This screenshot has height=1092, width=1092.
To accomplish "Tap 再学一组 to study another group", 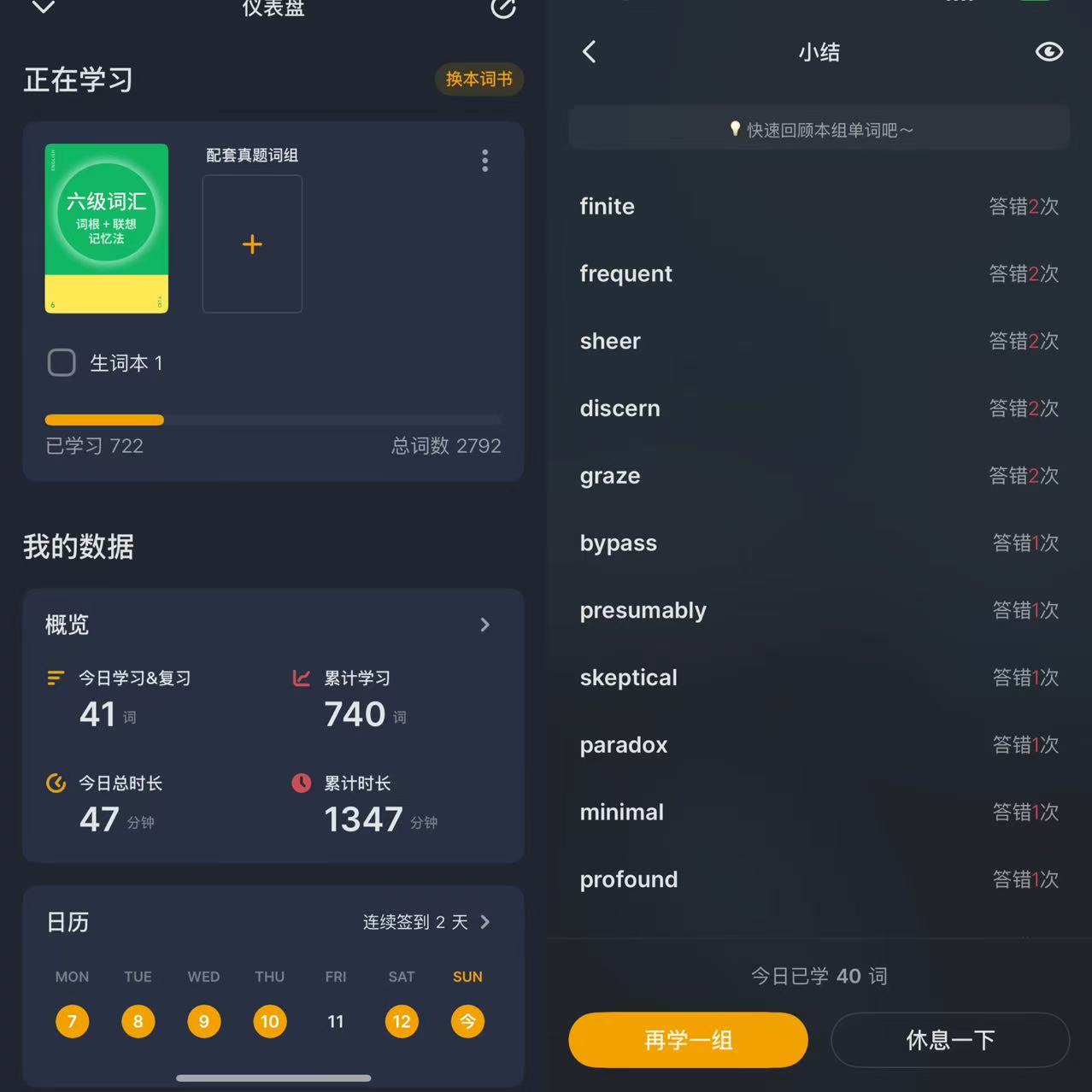I will pyautogui.click(x=688, y=1040).
